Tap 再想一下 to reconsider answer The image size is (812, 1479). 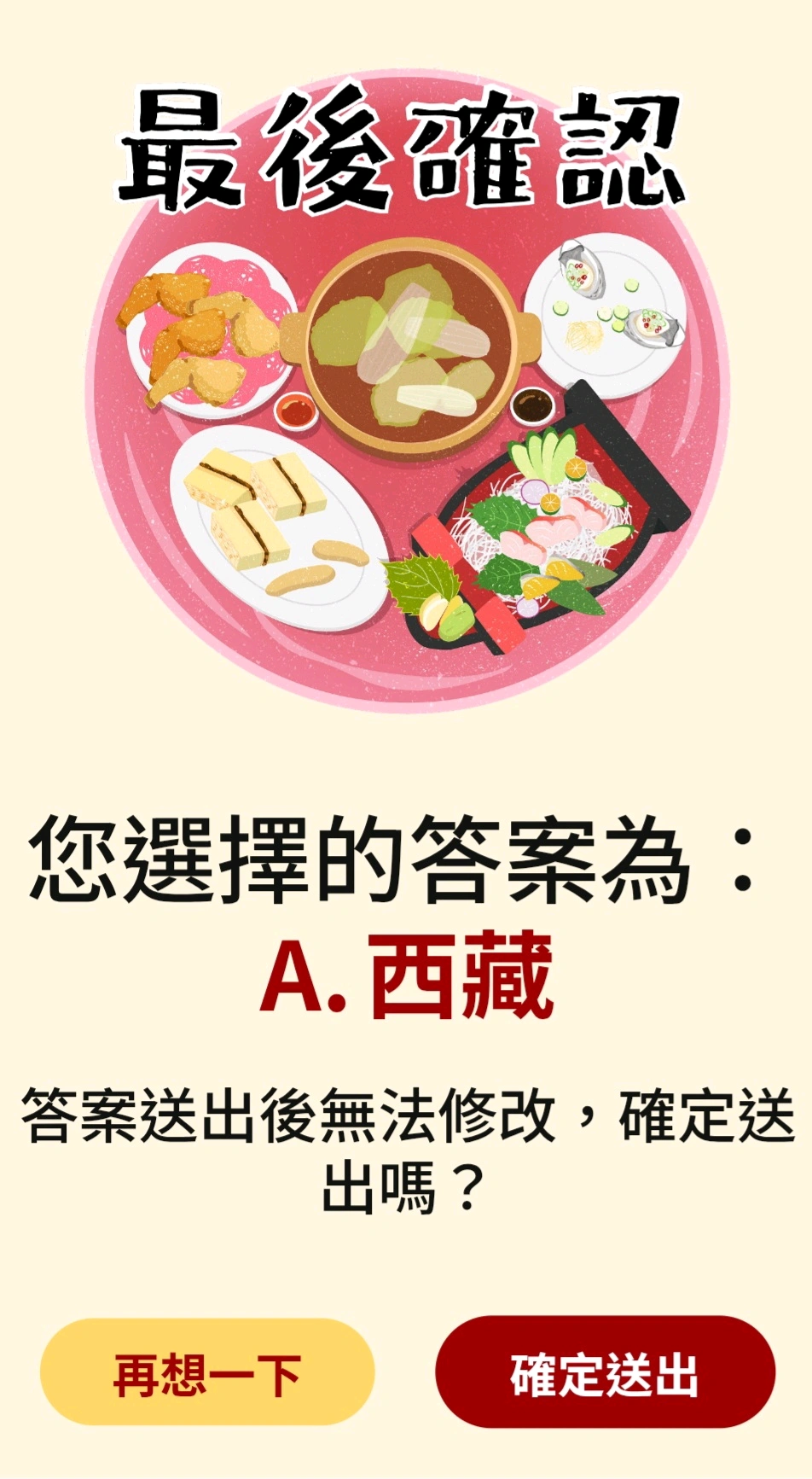tap(207, 1372)
